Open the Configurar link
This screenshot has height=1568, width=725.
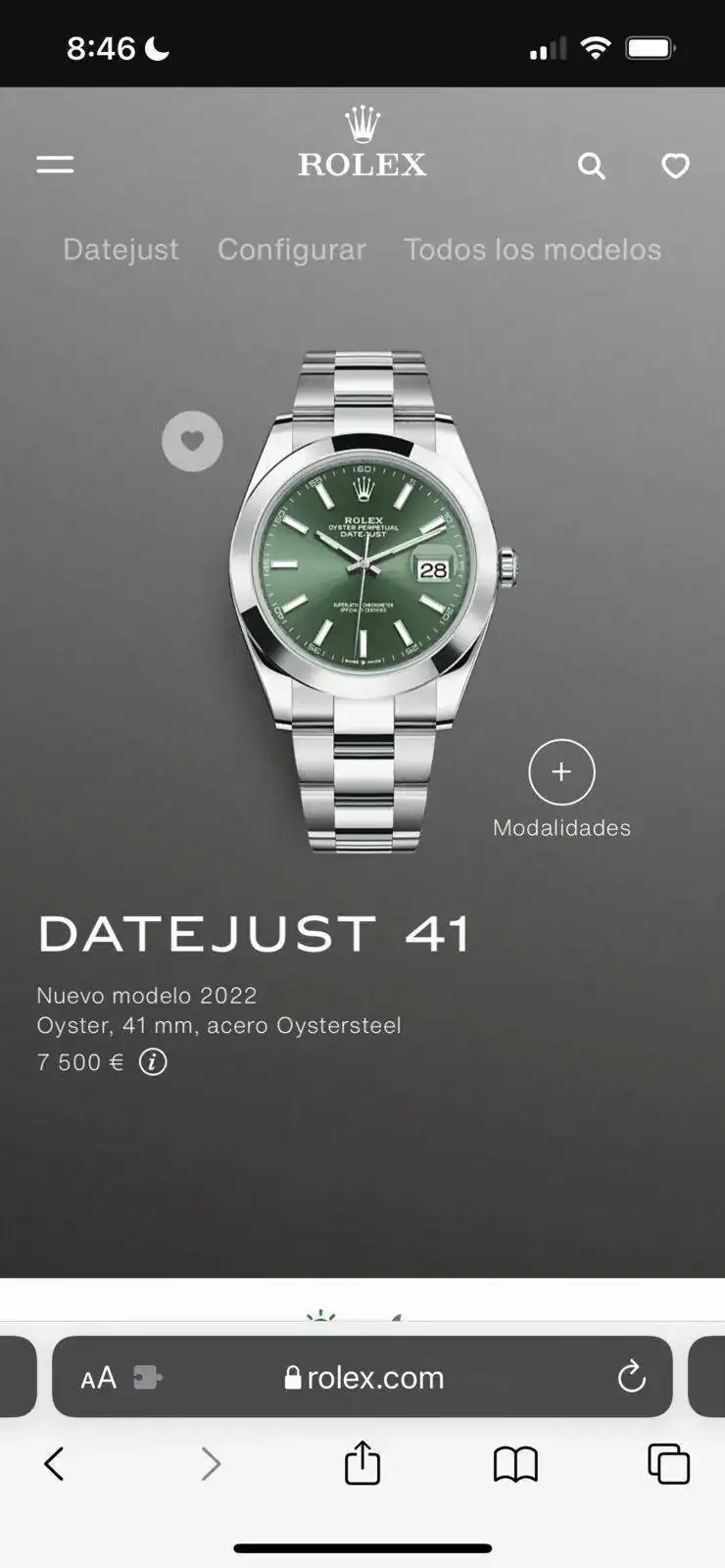(291, 249)
